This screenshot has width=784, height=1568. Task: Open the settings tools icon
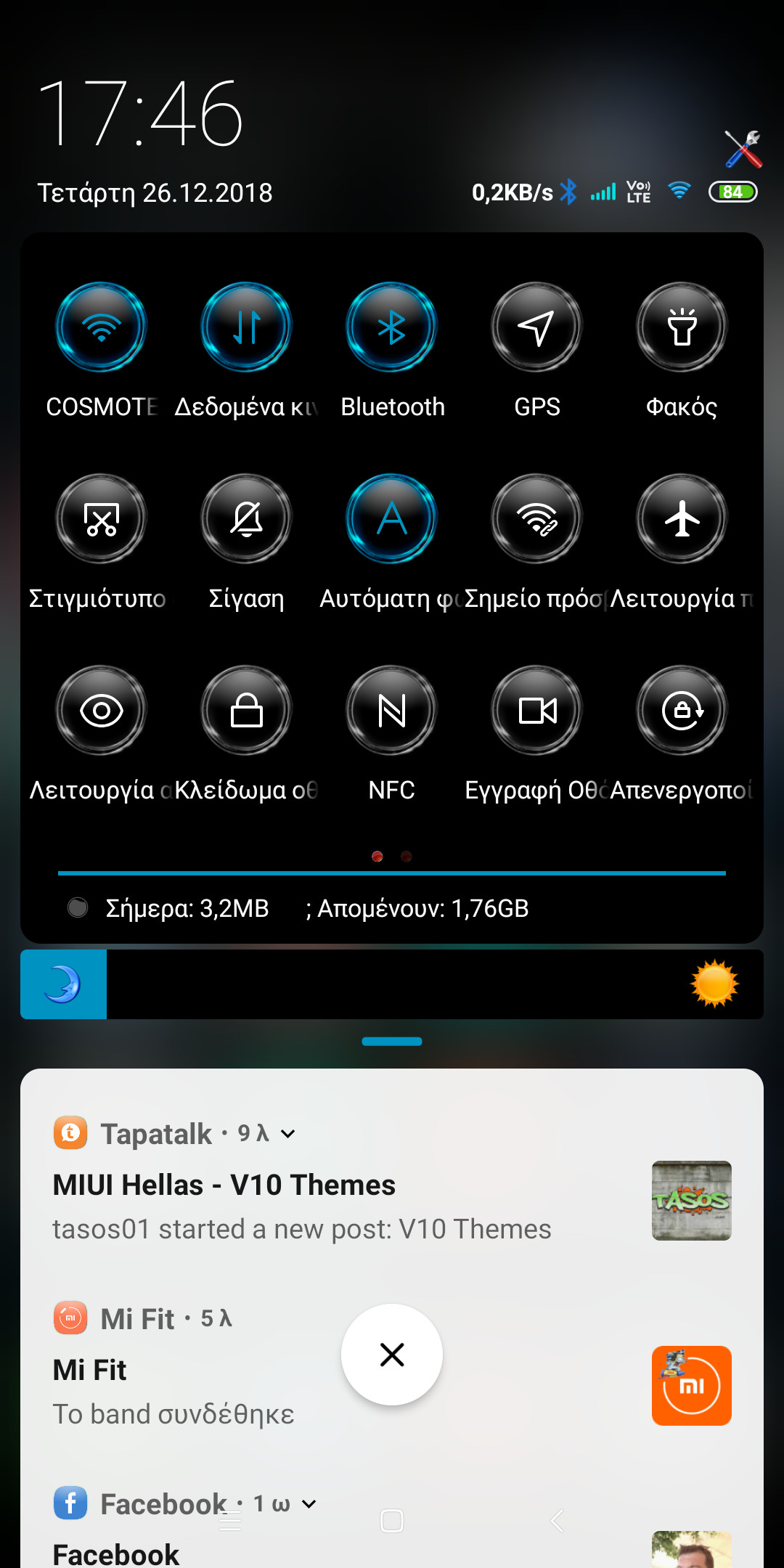point(743,149)
